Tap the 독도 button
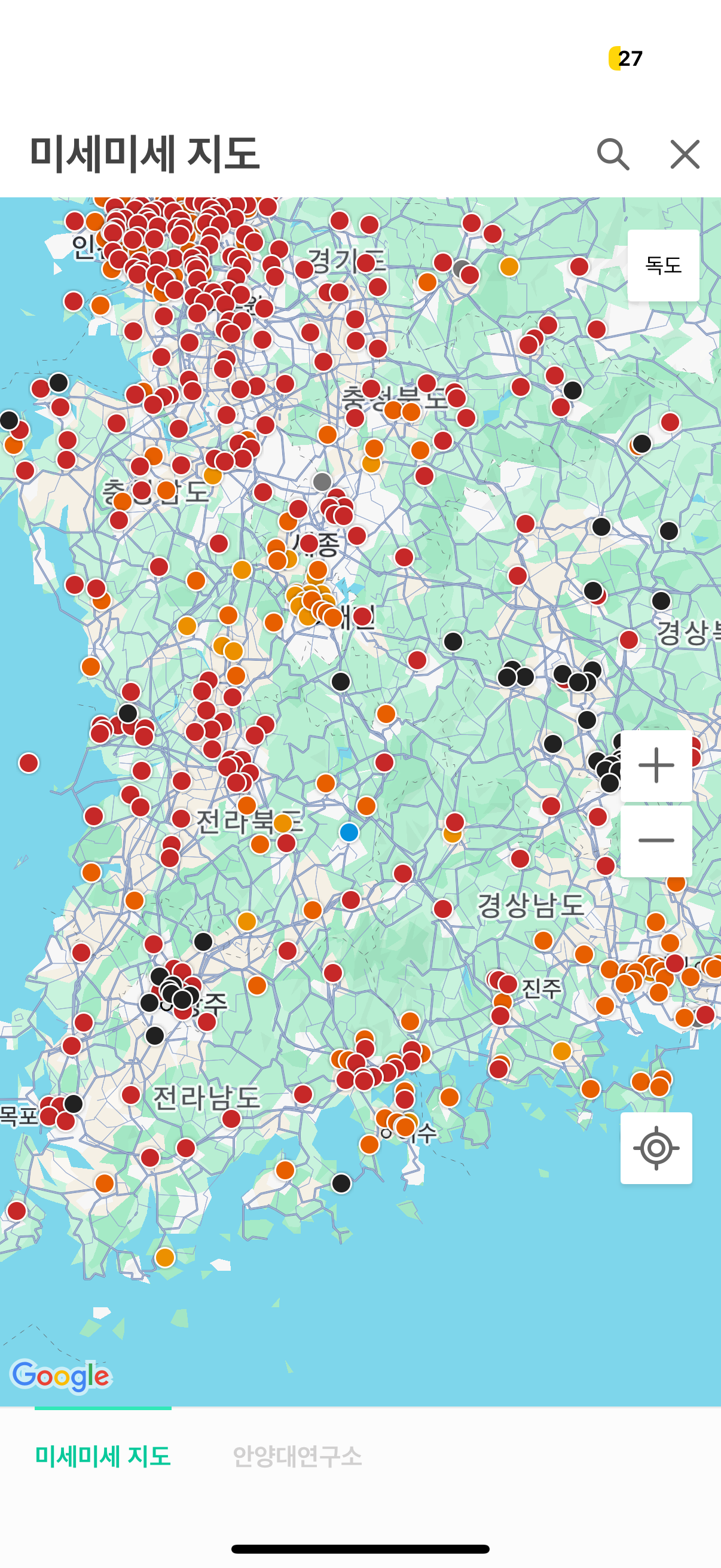 [x=662, y=266]
